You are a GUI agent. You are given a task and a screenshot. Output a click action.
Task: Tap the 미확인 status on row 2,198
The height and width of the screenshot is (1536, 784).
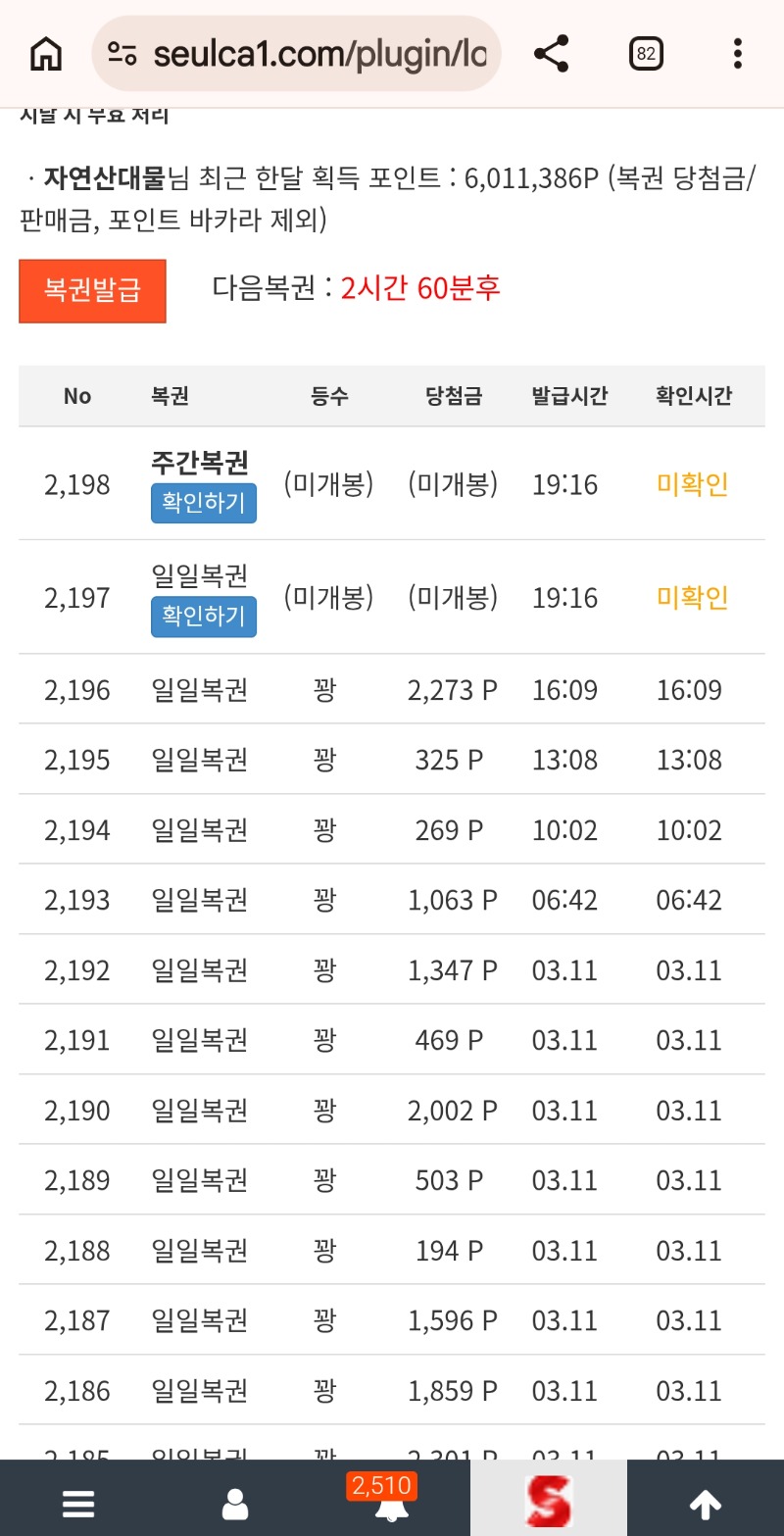[693, 484]
